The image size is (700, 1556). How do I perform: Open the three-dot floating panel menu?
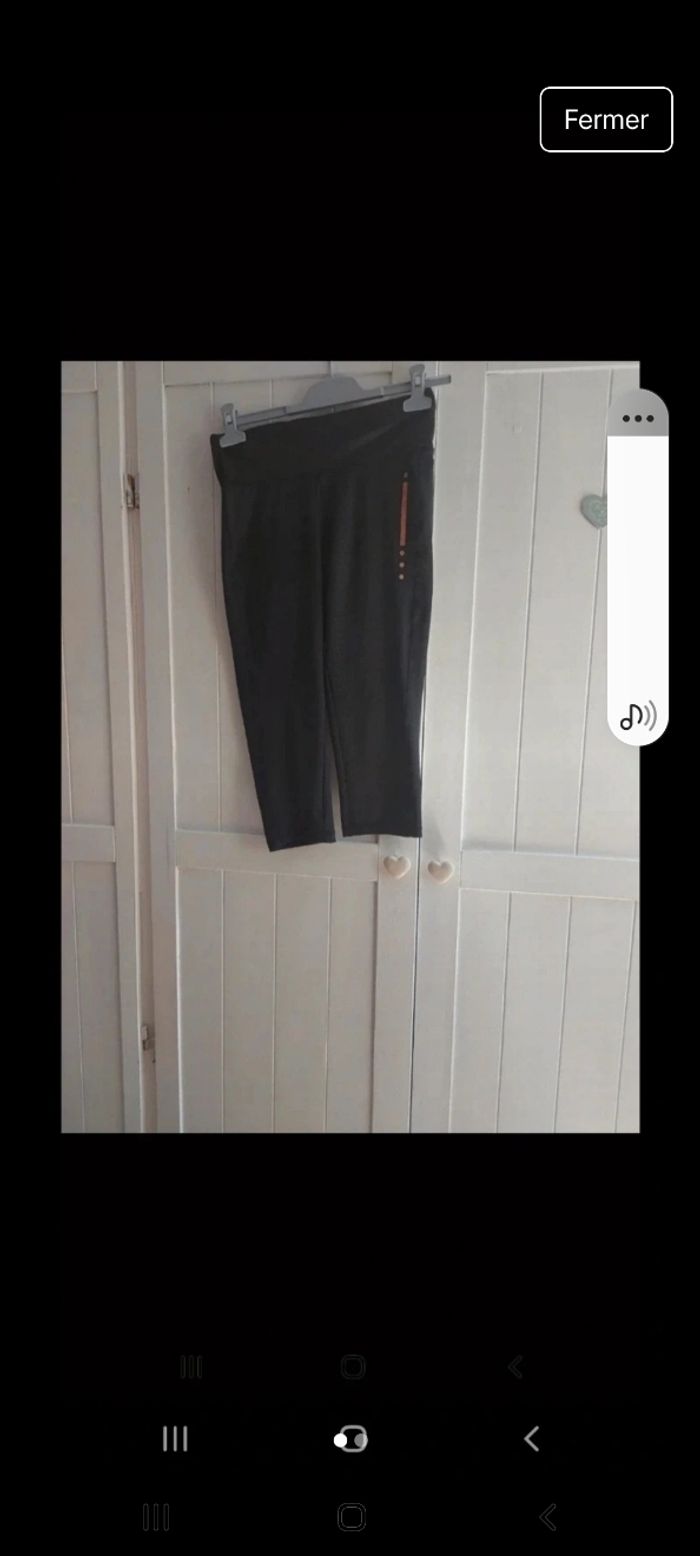[638, 418]
